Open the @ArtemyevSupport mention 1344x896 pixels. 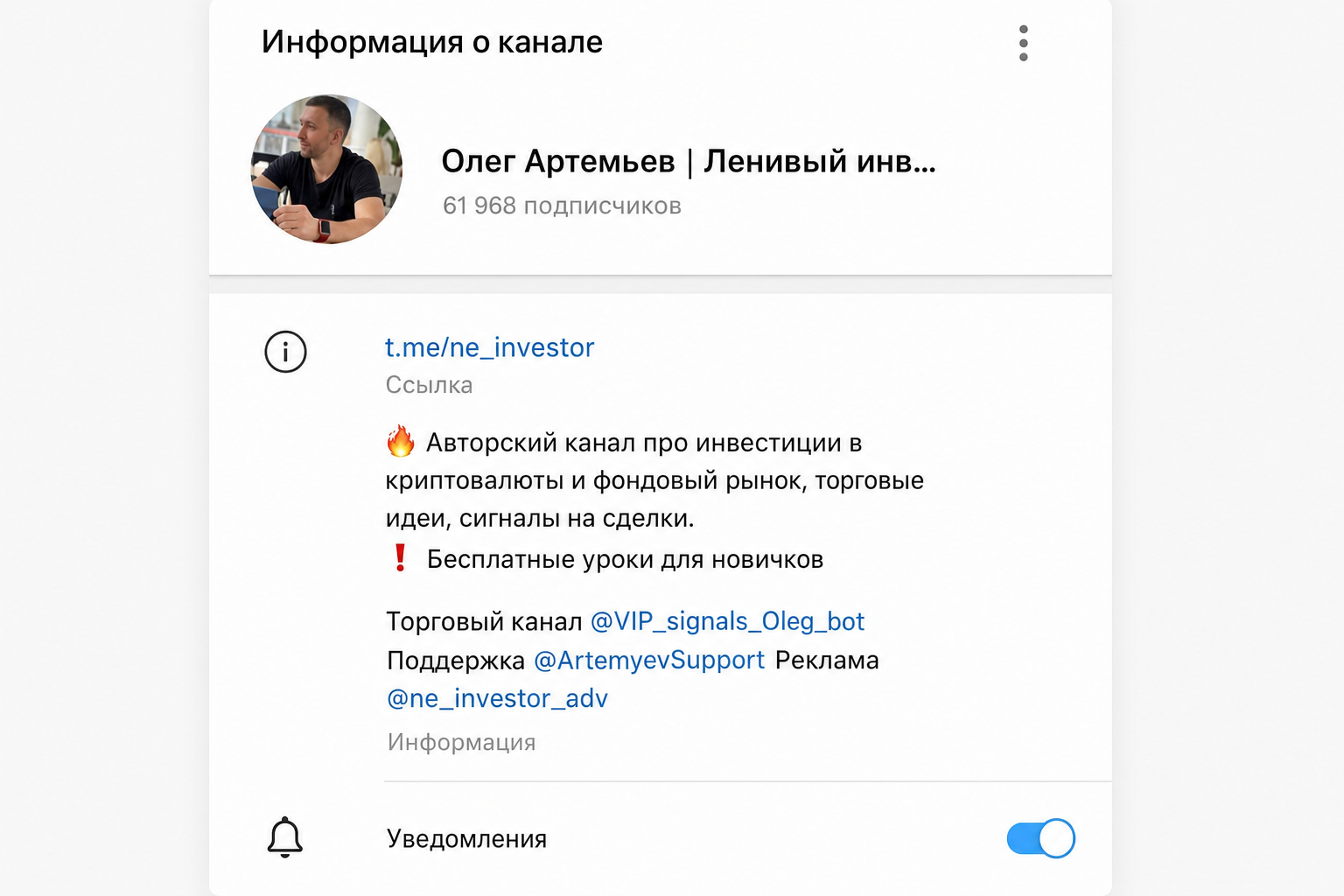(649, 660)
